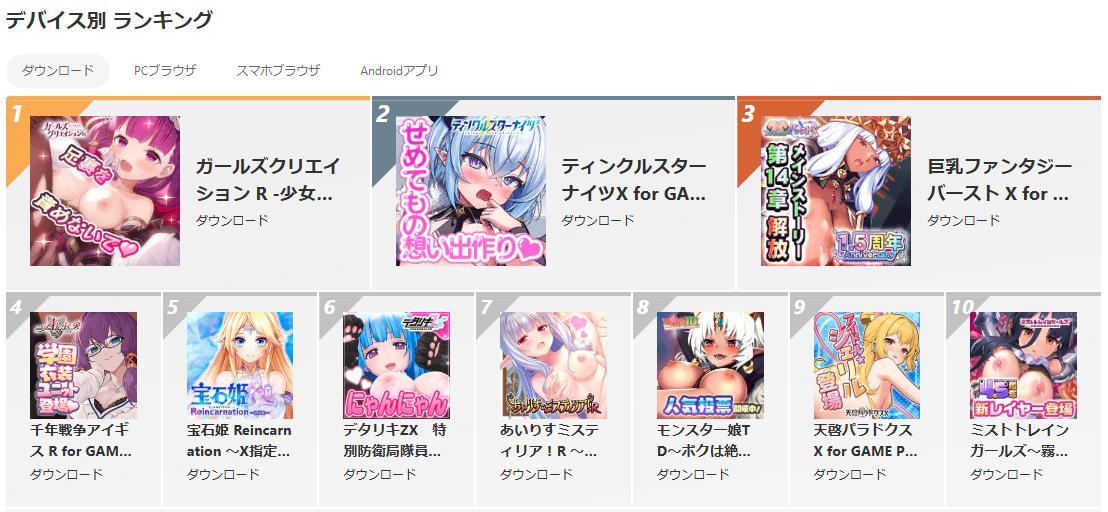Screen dimensions: 1108x512
Task: Open rank 10 ミストトレインガールズ card
Action: coord(1023,399)
